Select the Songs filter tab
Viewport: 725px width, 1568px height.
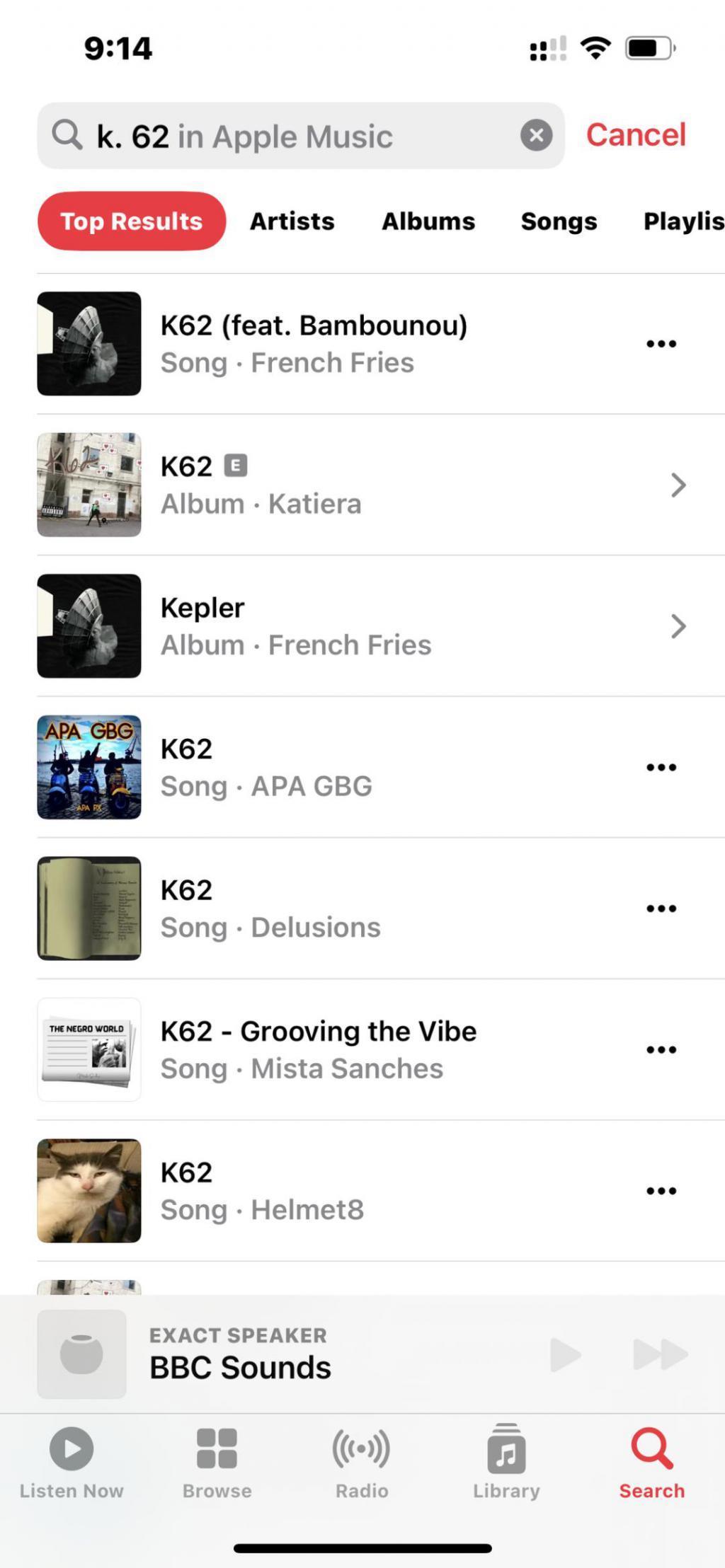[x=559, y=221]
